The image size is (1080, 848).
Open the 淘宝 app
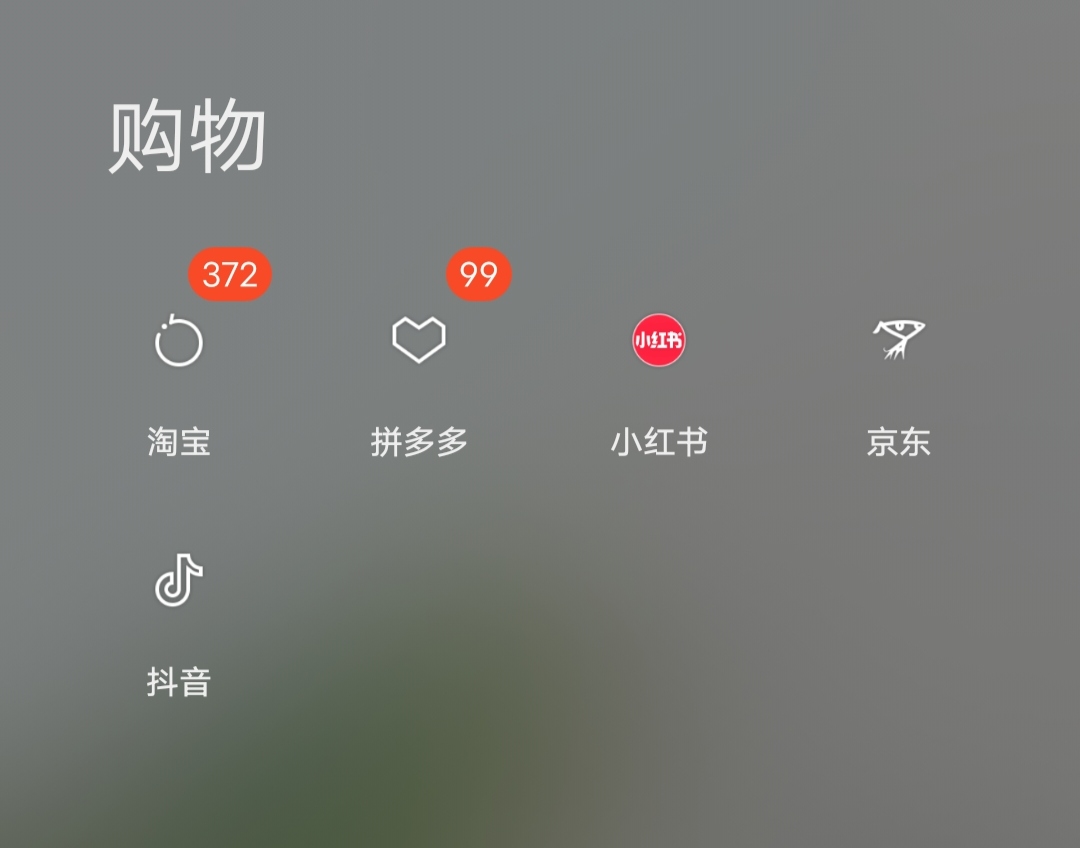[x=179, y=342]
